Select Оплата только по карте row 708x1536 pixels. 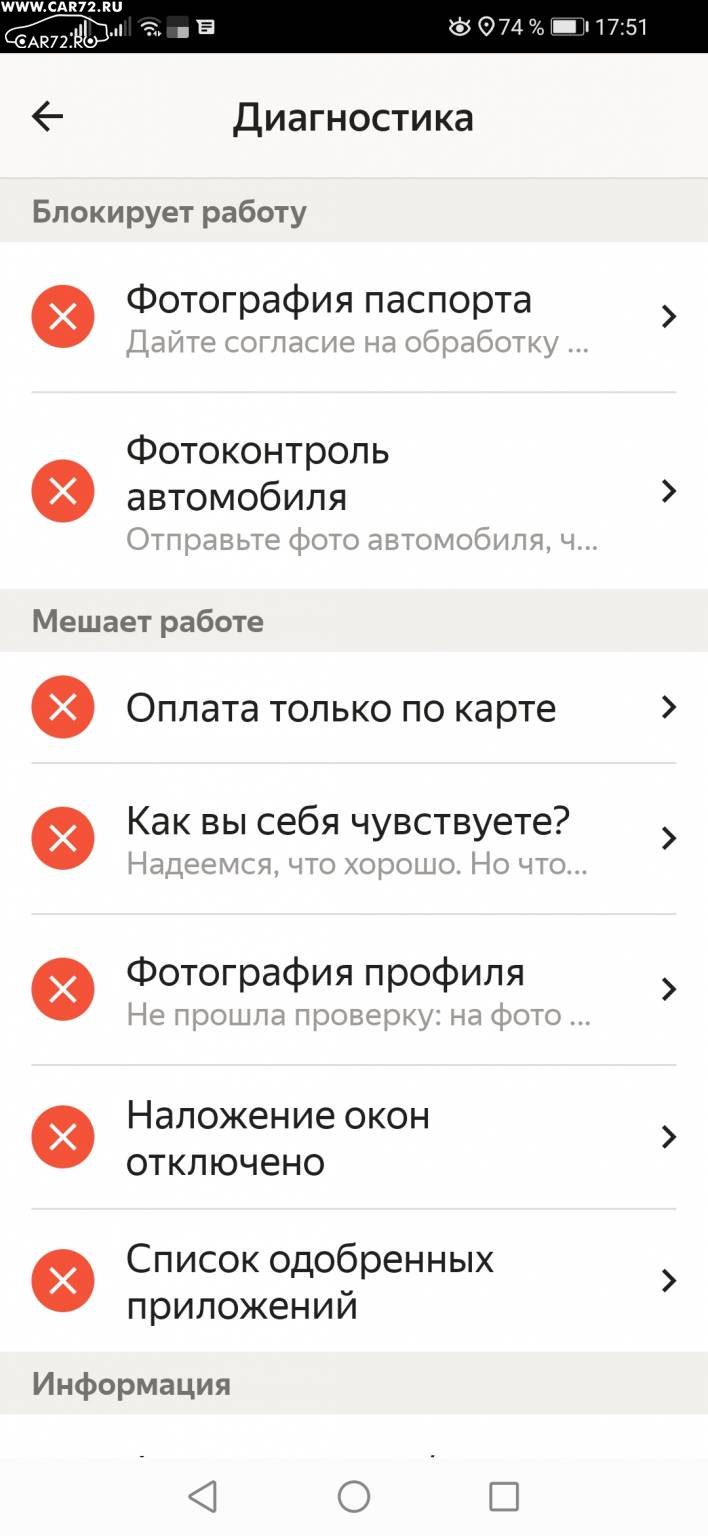click(354, 708)
